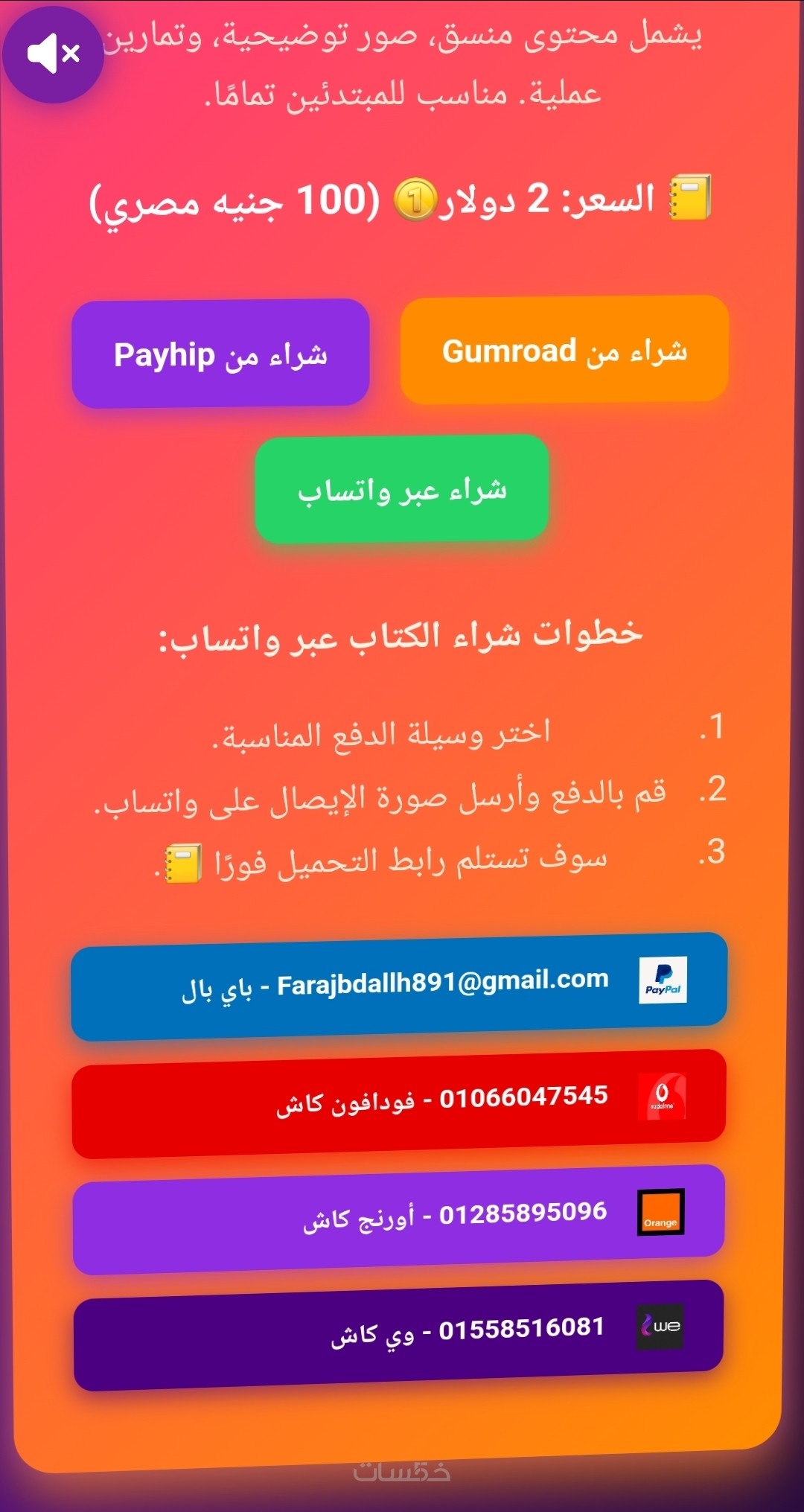Tap the green buy via WhatsApp button
This screenshot has width=804, height=1512.
point(402,490)
